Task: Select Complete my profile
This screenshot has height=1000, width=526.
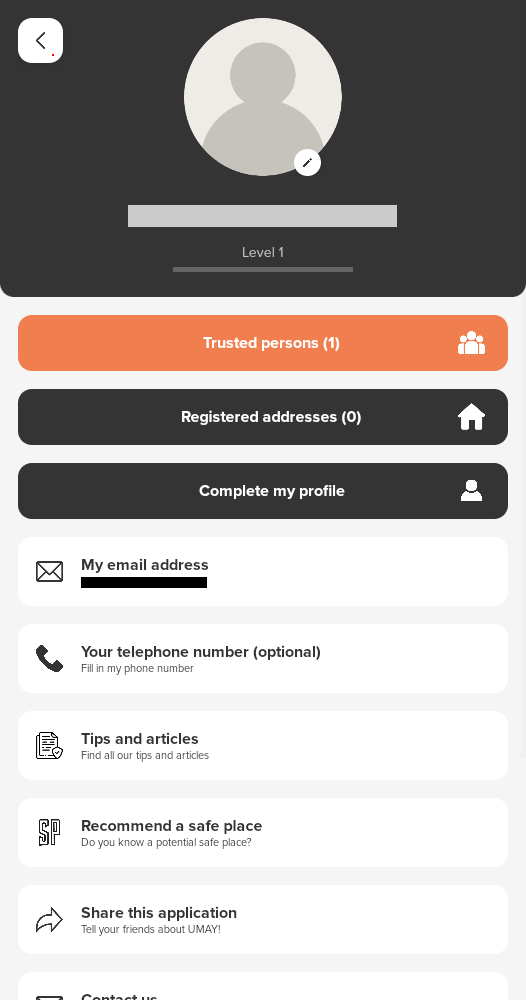Action: (263, 491)
